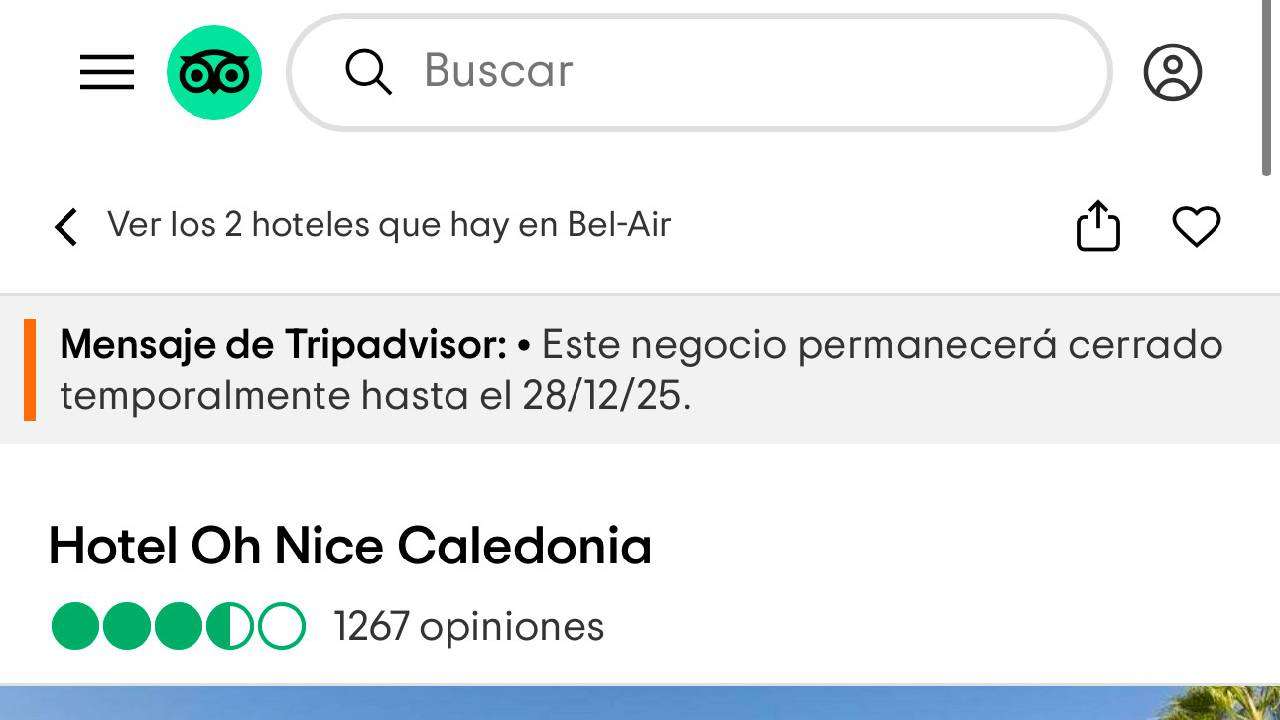Tap the Tripadvisor owl logo
1280x720 pixels.
coord(214,73)
